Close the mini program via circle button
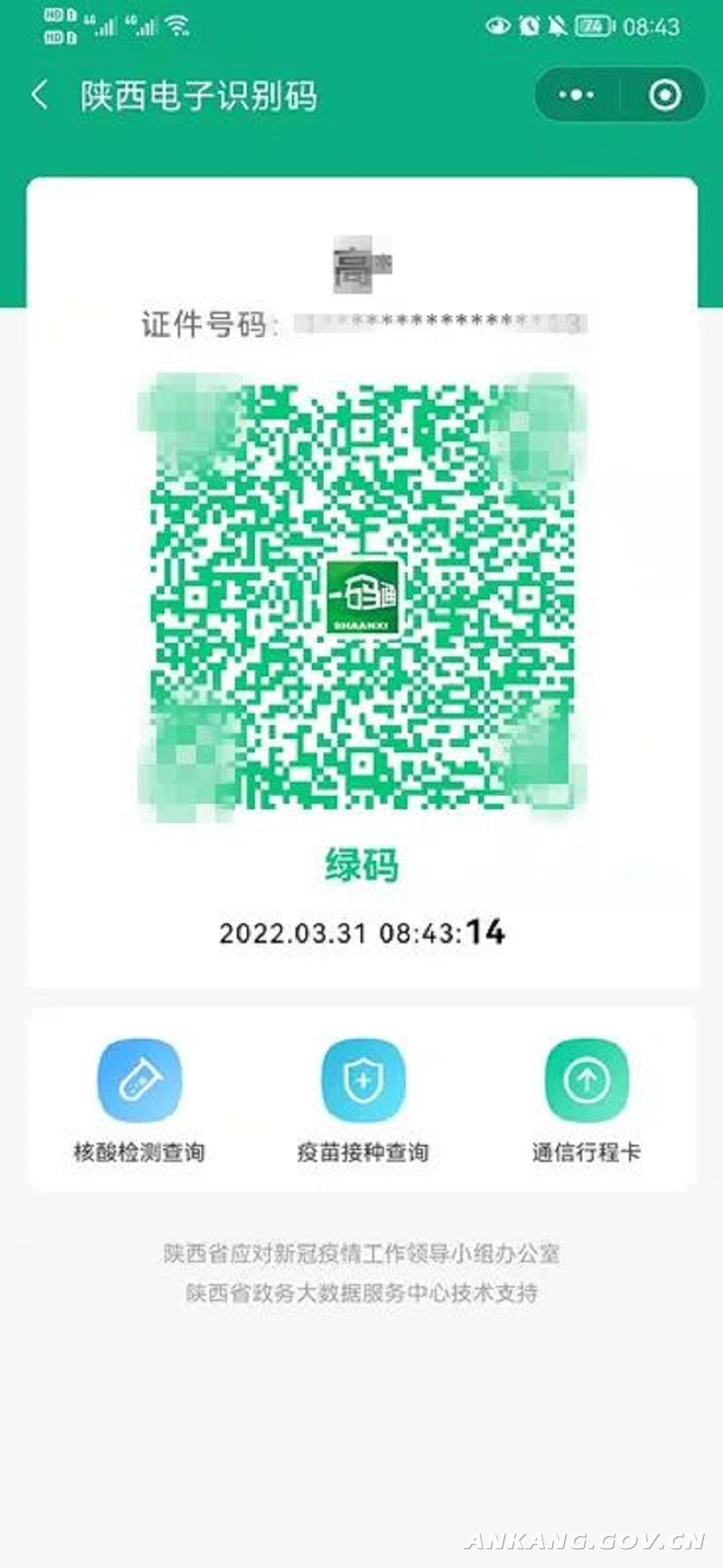The image size is (723, 1568). [665, 95]
